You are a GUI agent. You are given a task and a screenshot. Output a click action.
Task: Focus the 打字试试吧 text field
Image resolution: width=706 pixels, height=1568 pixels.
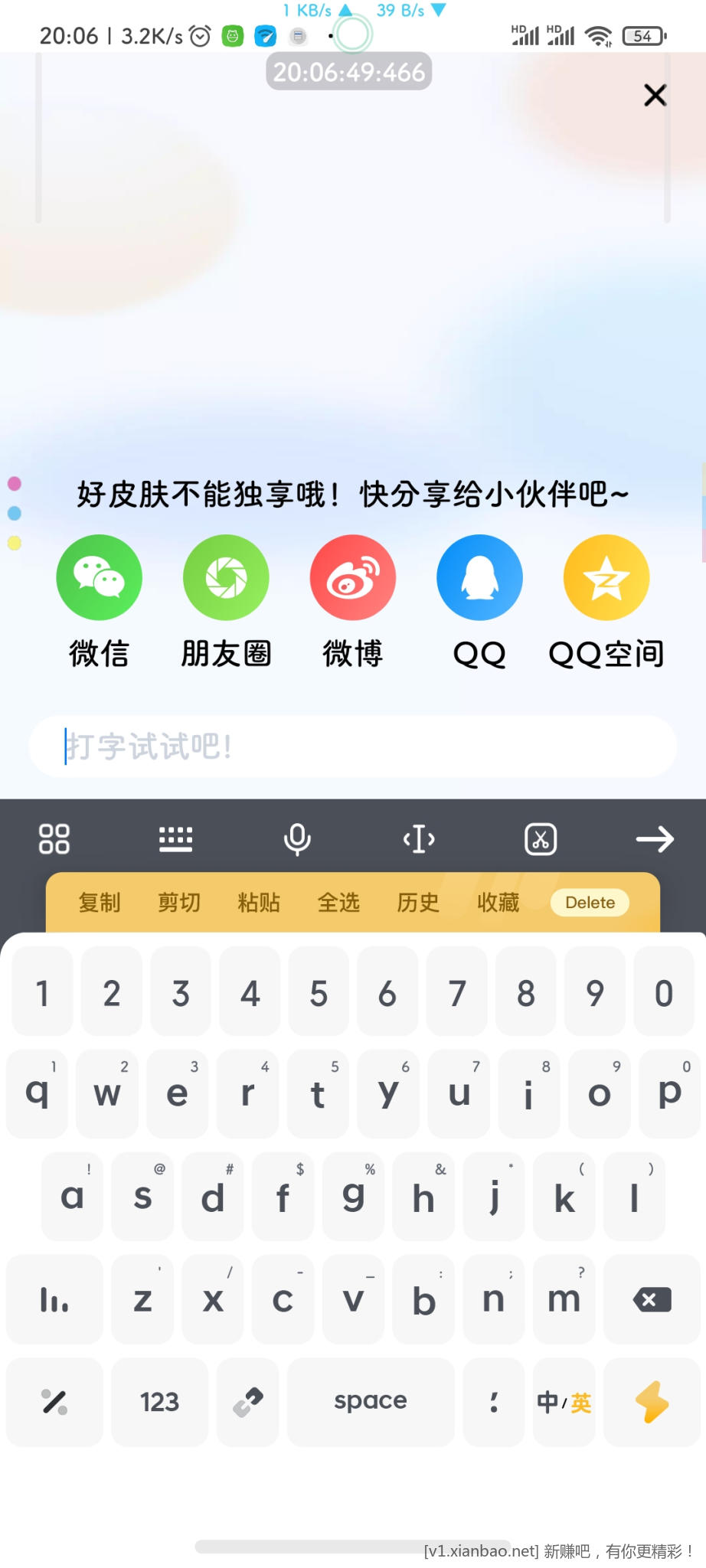pos(352,746)
